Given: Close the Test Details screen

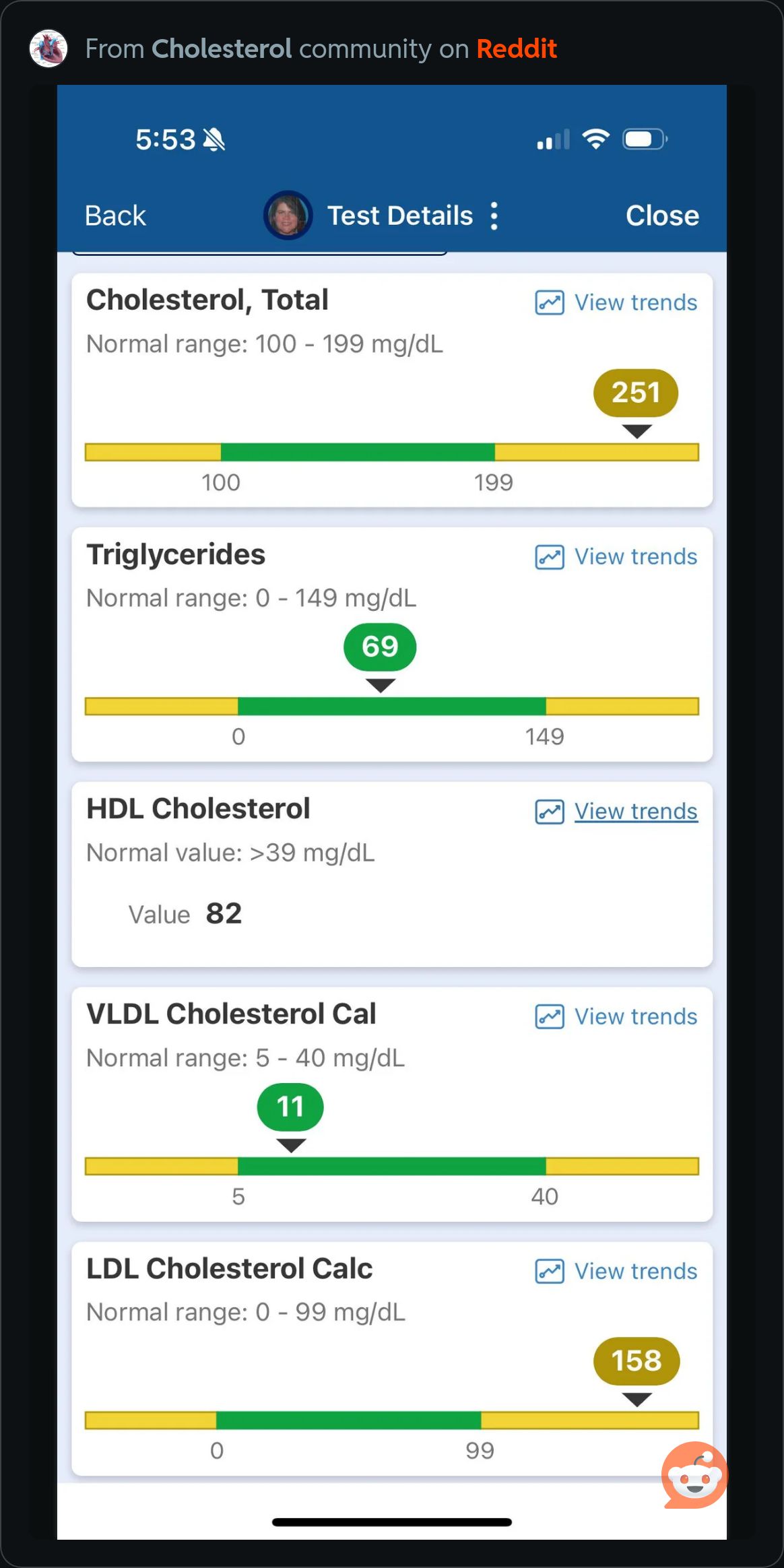Looking at the screenshot, I should pos(661,216).
